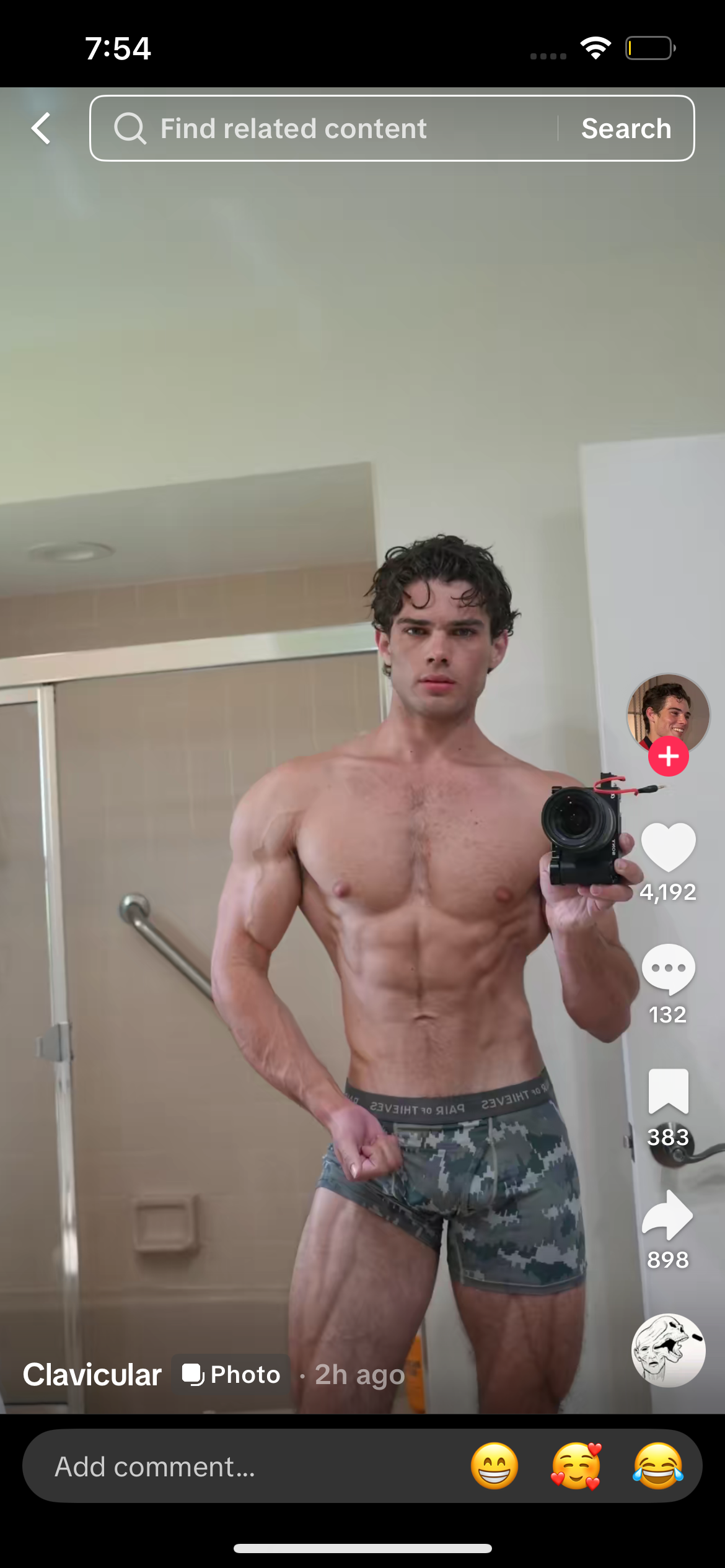Open the comments bubble
The height and width of the screenshot is (1568, 725).
tap(668, 969)
